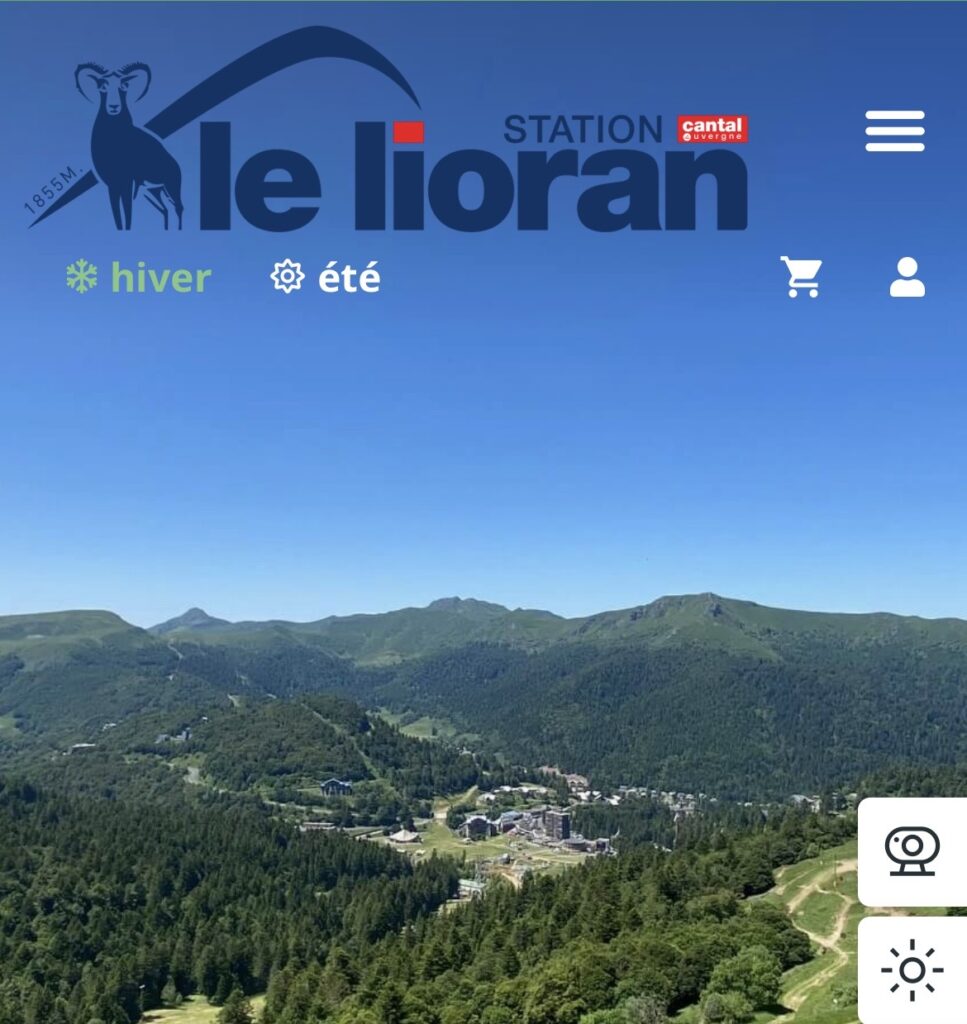Open the hamburger menu
Image resolution: width=967 pixels, height=1024 pixels.
tap(895, 131)
